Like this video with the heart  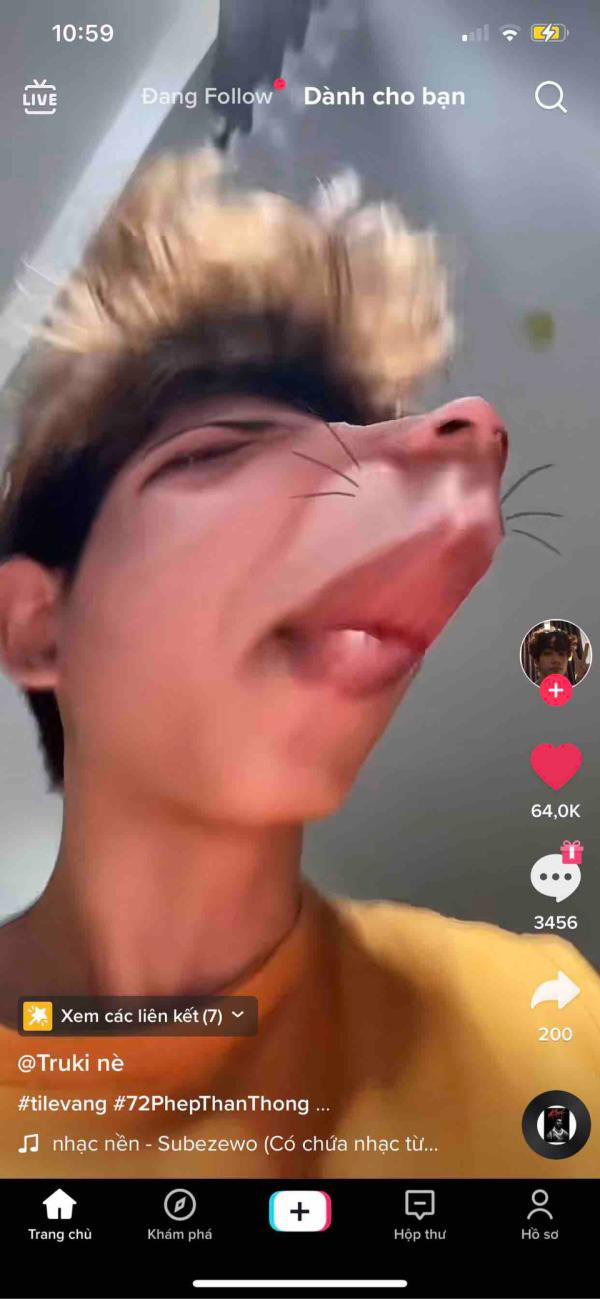point(556,767)
